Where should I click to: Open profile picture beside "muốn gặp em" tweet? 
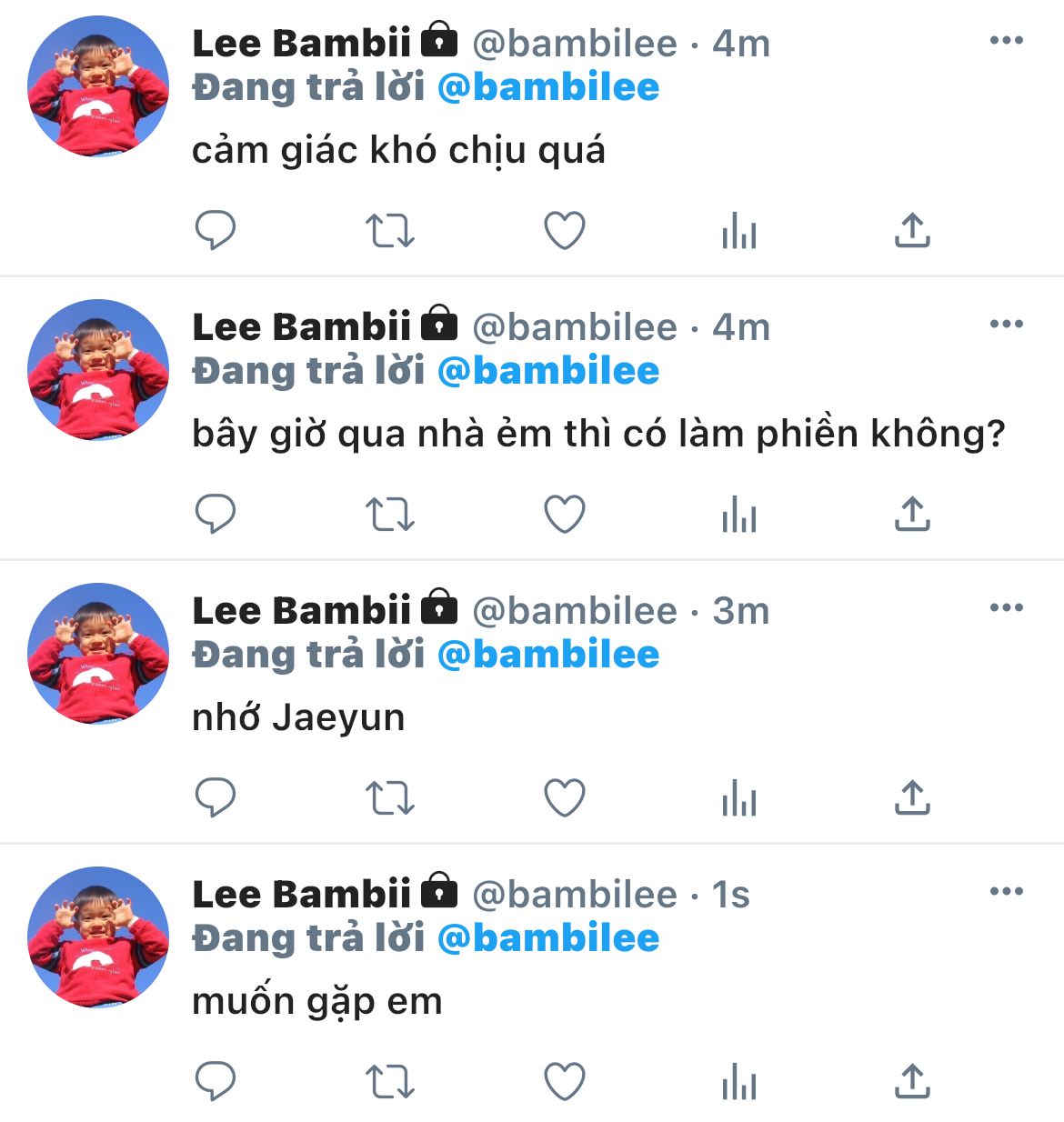click(x=98, y=937)
